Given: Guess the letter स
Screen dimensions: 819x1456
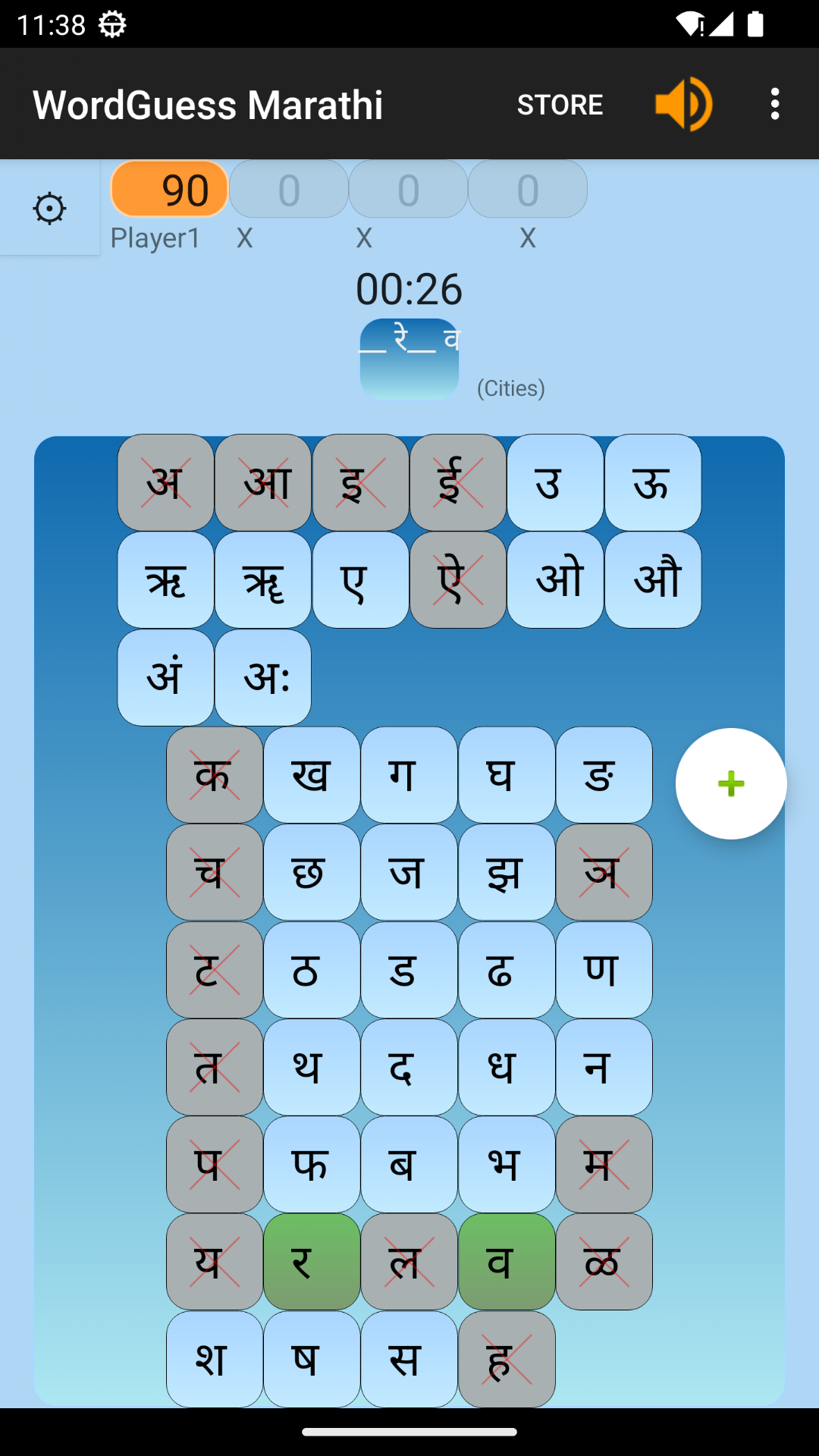Looking at the screenshot, I should point(409,1359).
